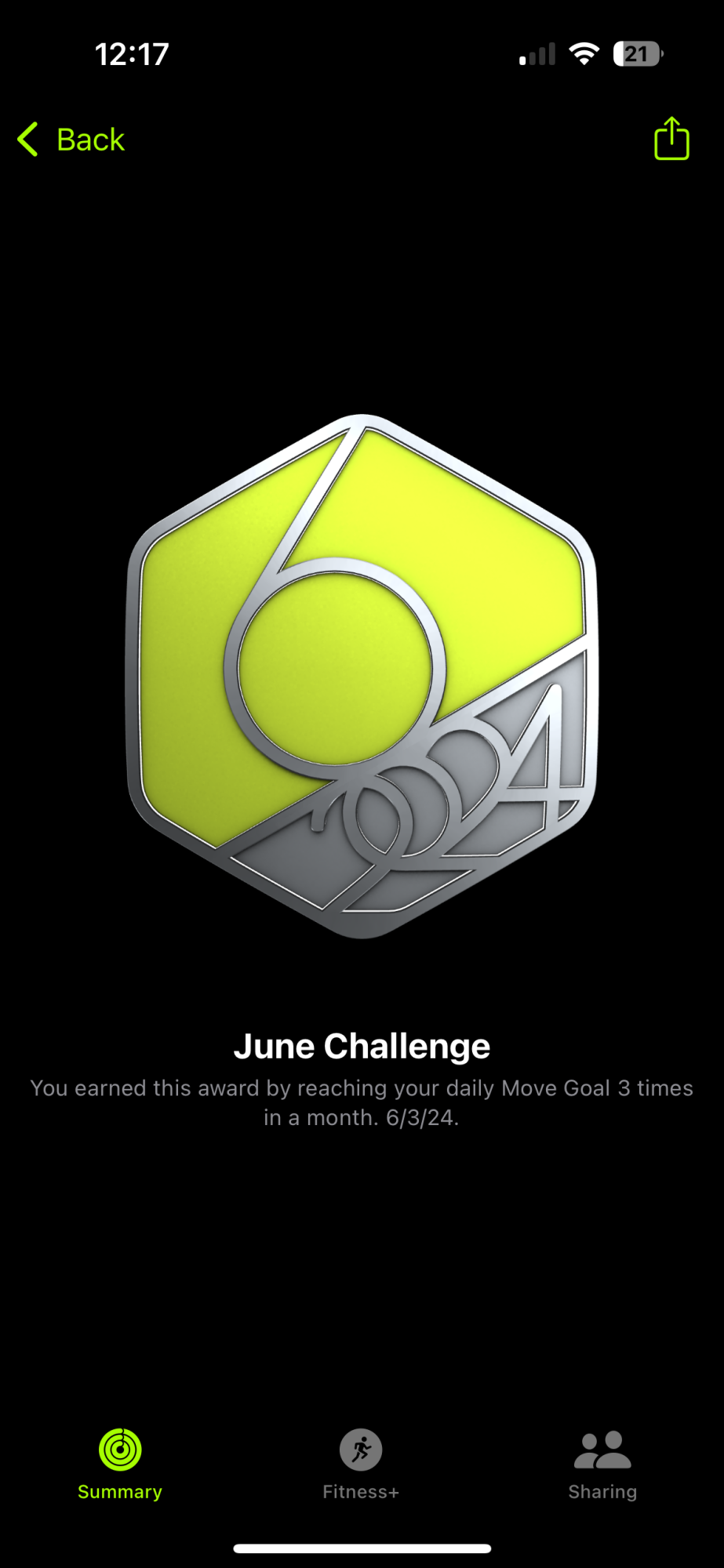Share the June Challenge award
The width and height of the screenshot is (724, 1568).
671,139
